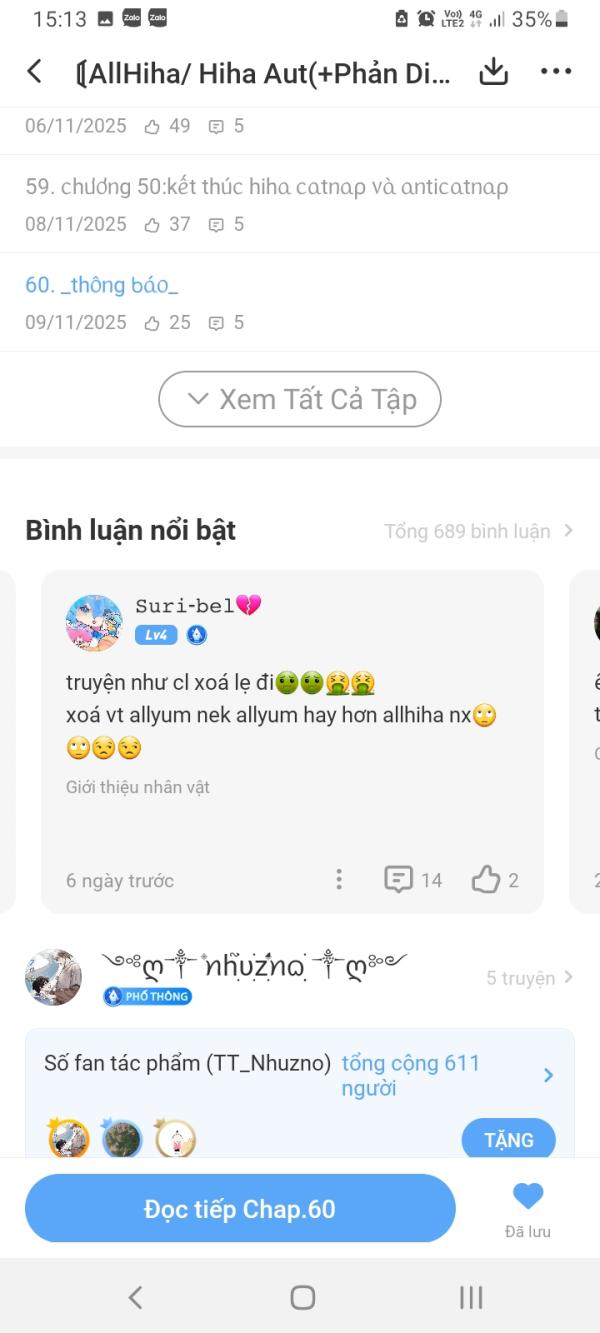The height and width of the screenshot is (1333, 600).
Task: Open the author nhuzno's avatar
Action: (x=53, y=977)
